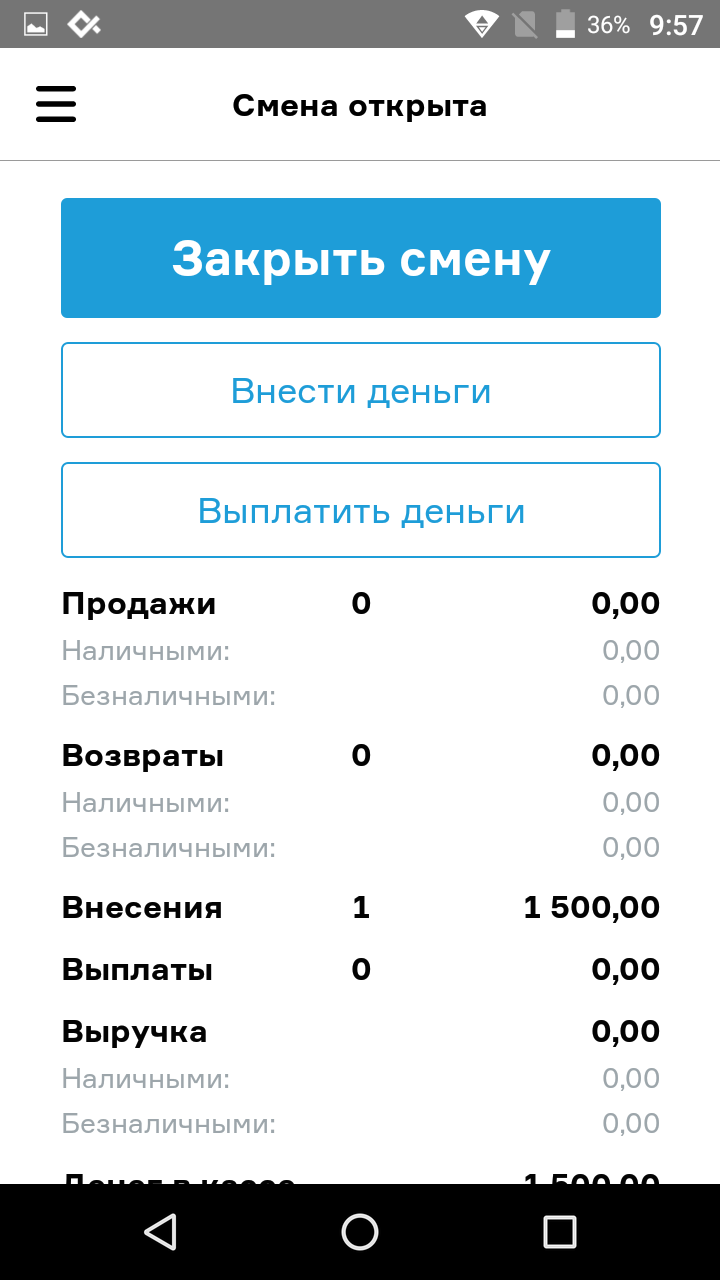Open the hamburger menu
The height and width of the screenshot is (1280, 720).
point(56,104)
